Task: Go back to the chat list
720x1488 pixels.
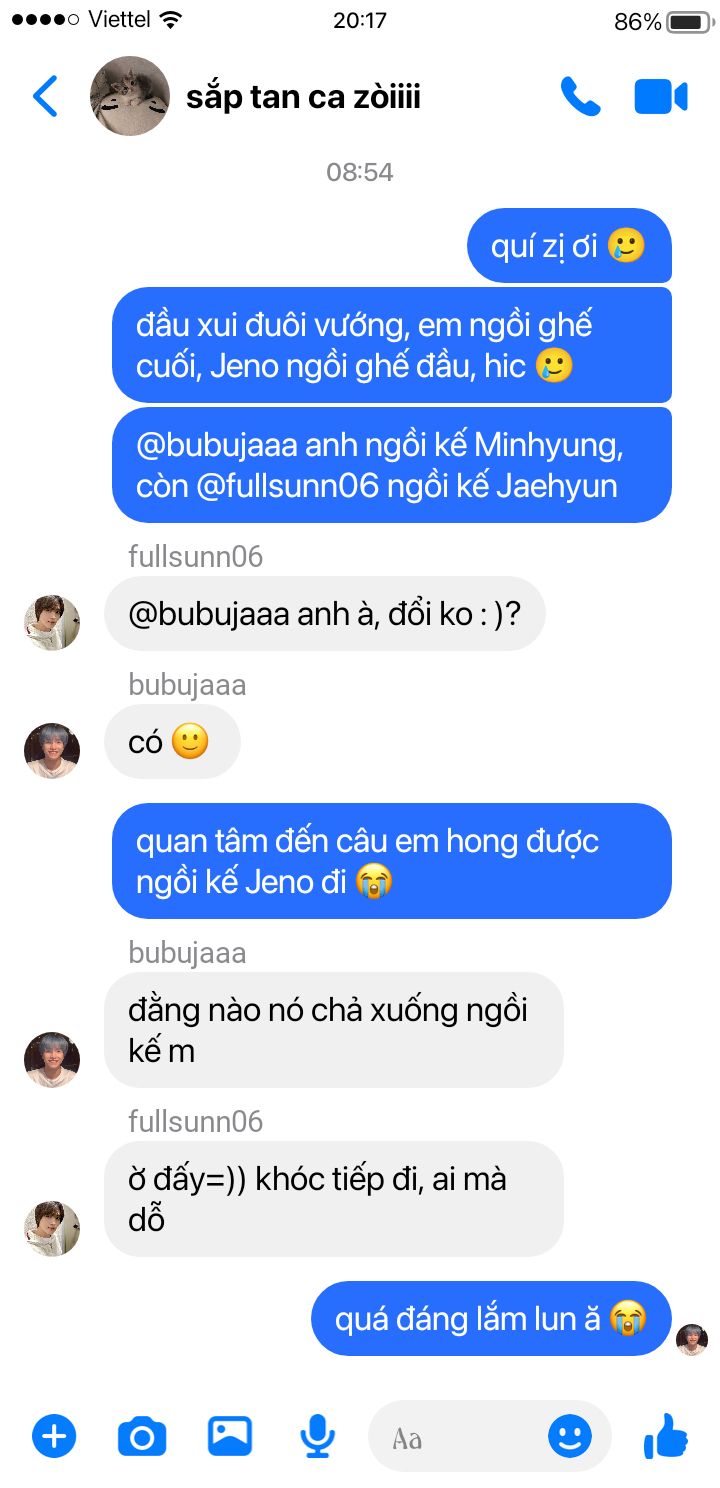Action: pyautogui.click(x=46, y=96)
